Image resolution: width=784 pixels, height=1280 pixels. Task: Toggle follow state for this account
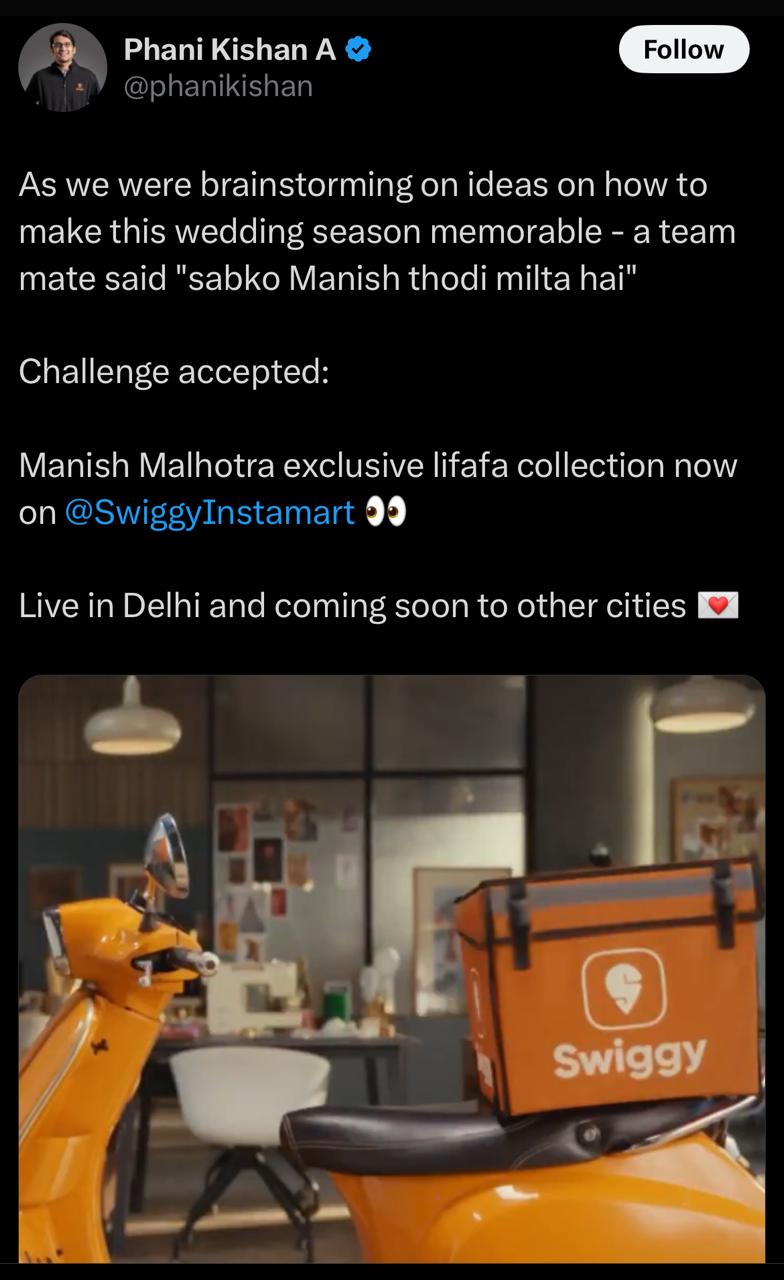click(683, 48)
